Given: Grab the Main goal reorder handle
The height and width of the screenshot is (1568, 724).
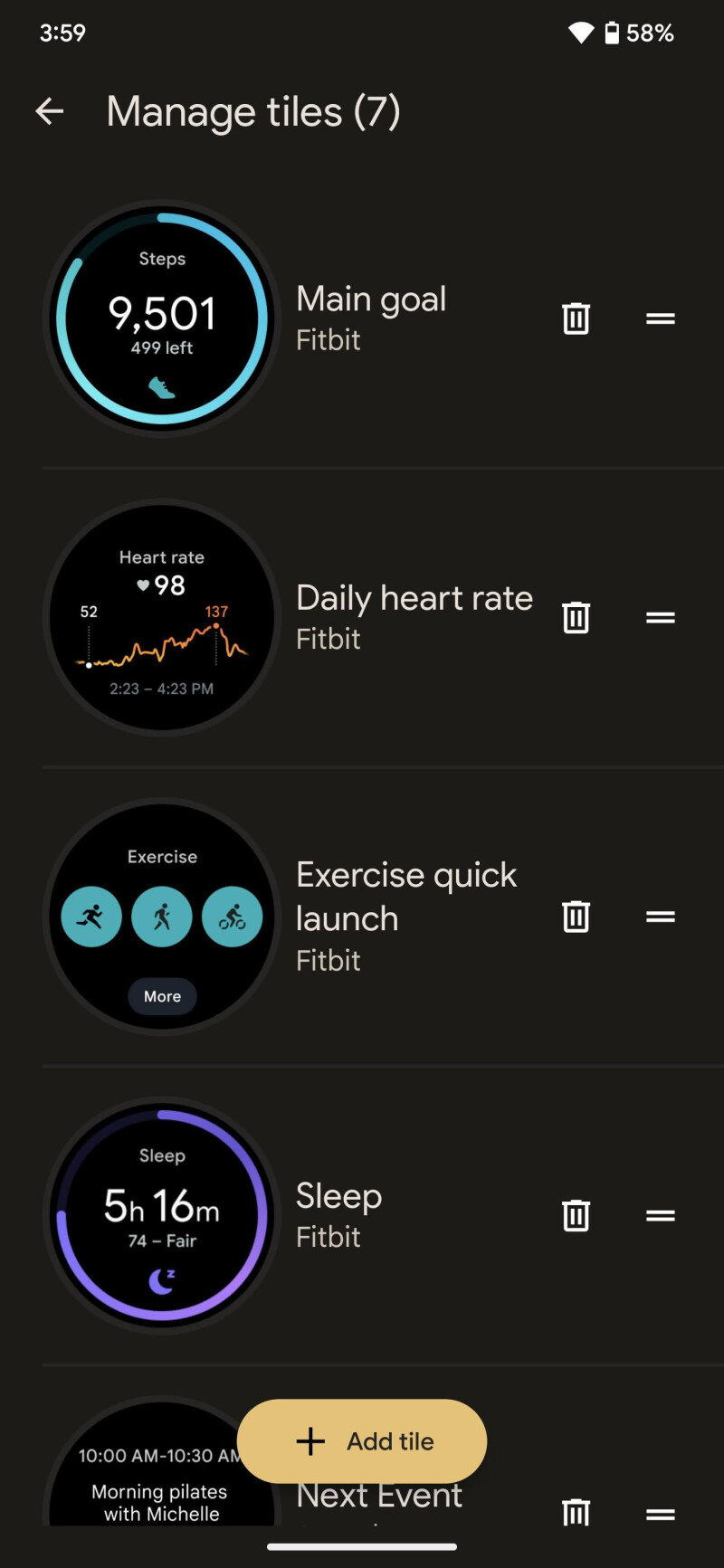Looking at the screenshot, I should tap(661, 318).
